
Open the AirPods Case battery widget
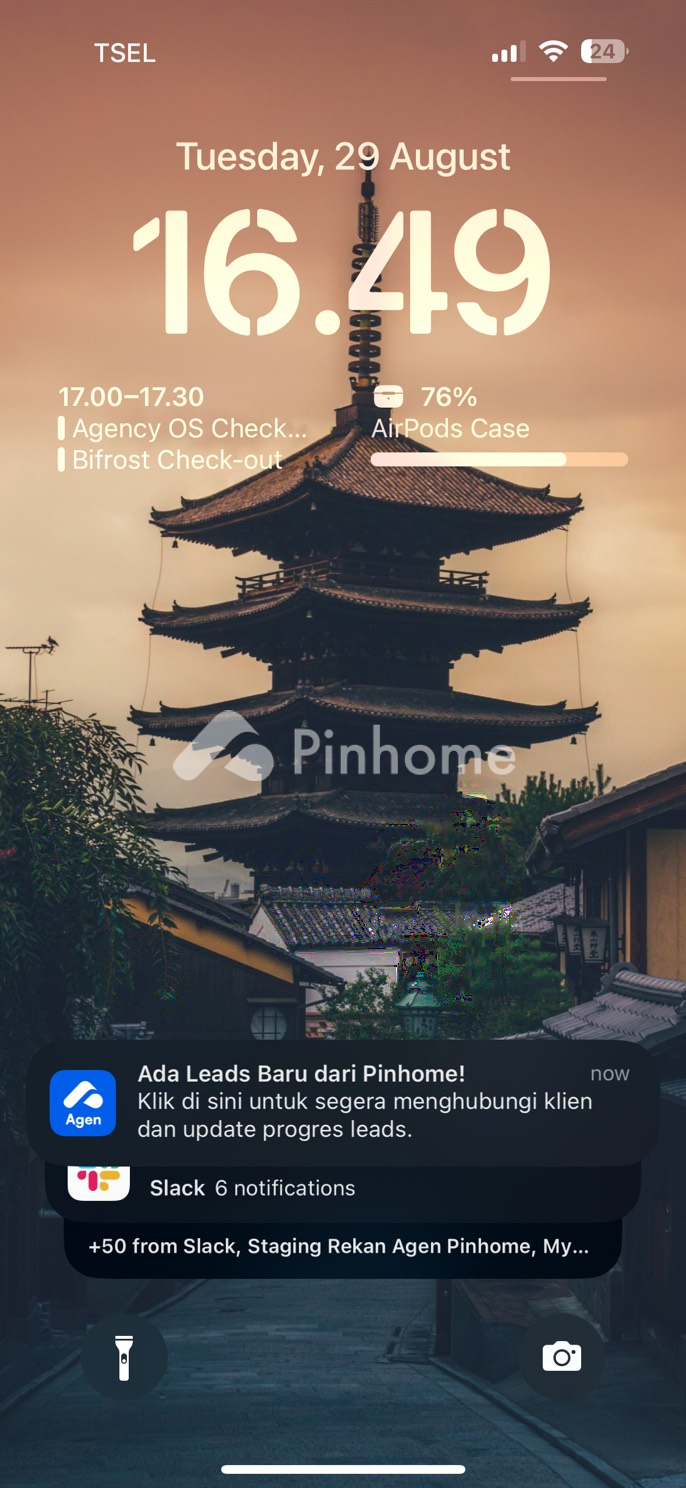coord(498,427)
